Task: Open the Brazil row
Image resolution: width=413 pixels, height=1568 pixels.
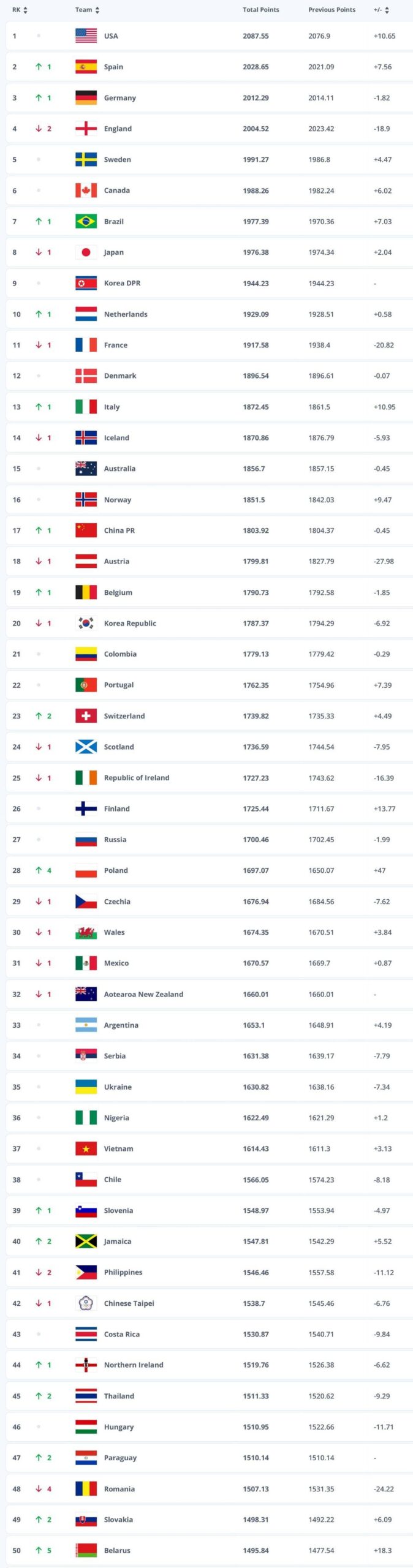Action: tap(113, 222)
